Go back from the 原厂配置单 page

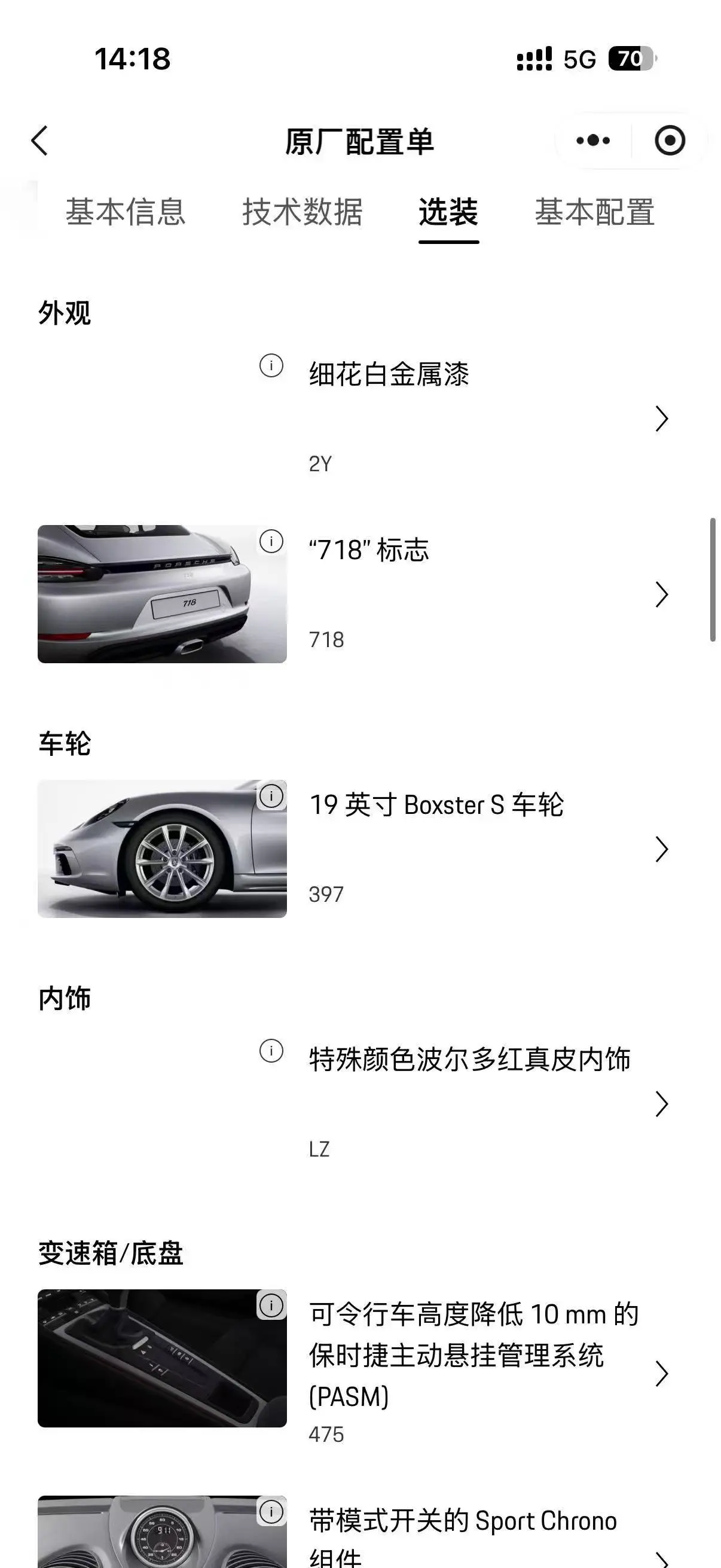[x=40, y=141]
